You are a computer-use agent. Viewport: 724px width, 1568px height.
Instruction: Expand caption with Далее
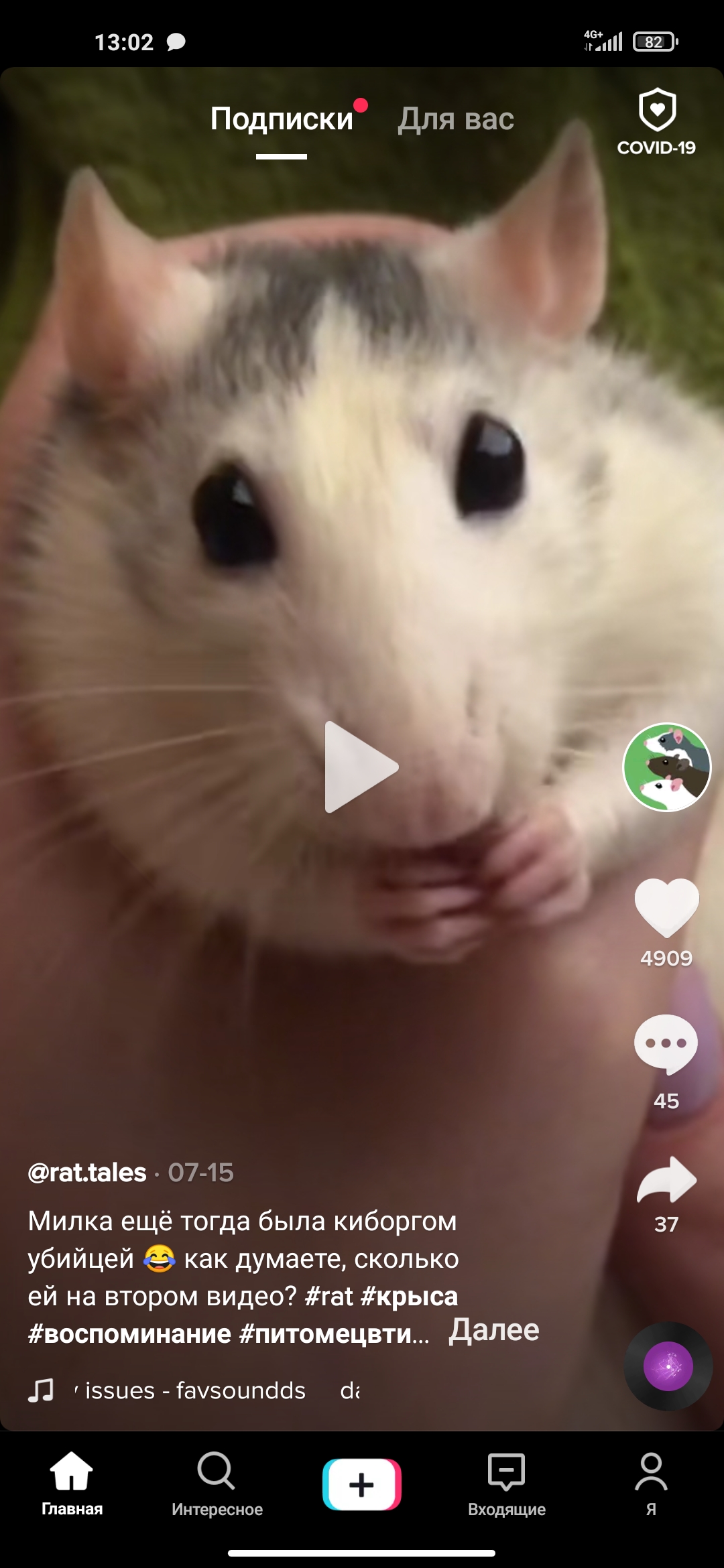point(494,1329)
